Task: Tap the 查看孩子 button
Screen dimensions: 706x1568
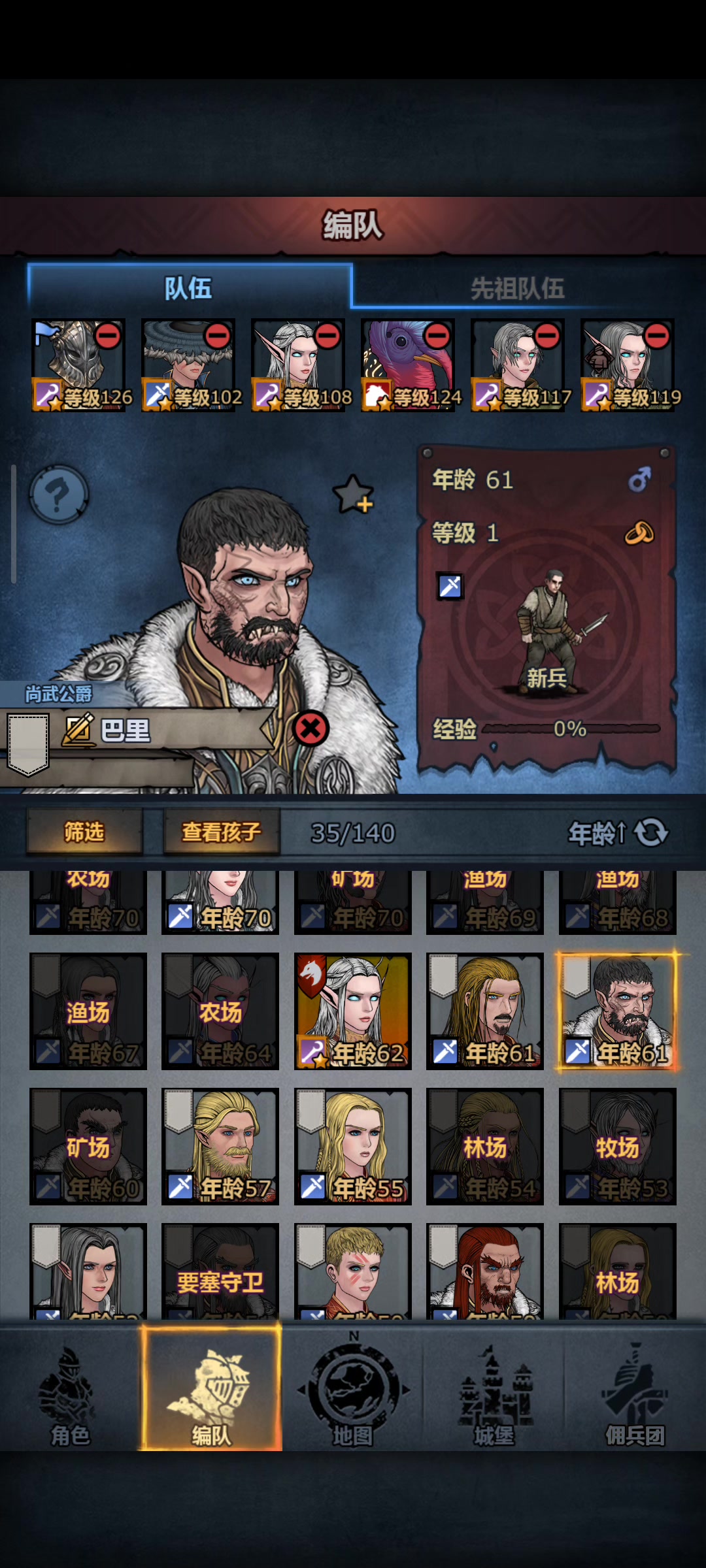Action: [221, 832]
